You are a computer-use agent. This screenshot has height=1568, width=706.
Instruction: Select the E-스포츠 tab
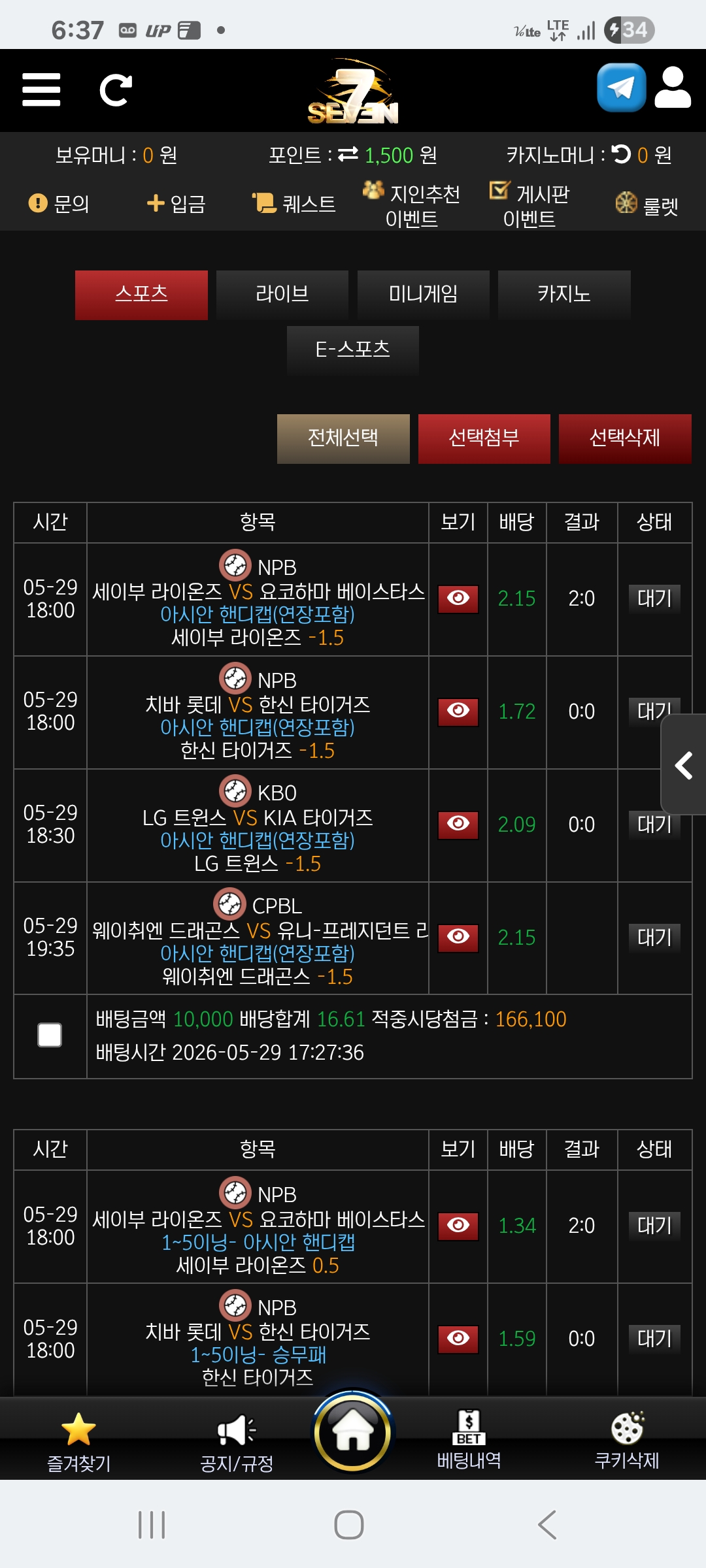click(x=353, y=350)
